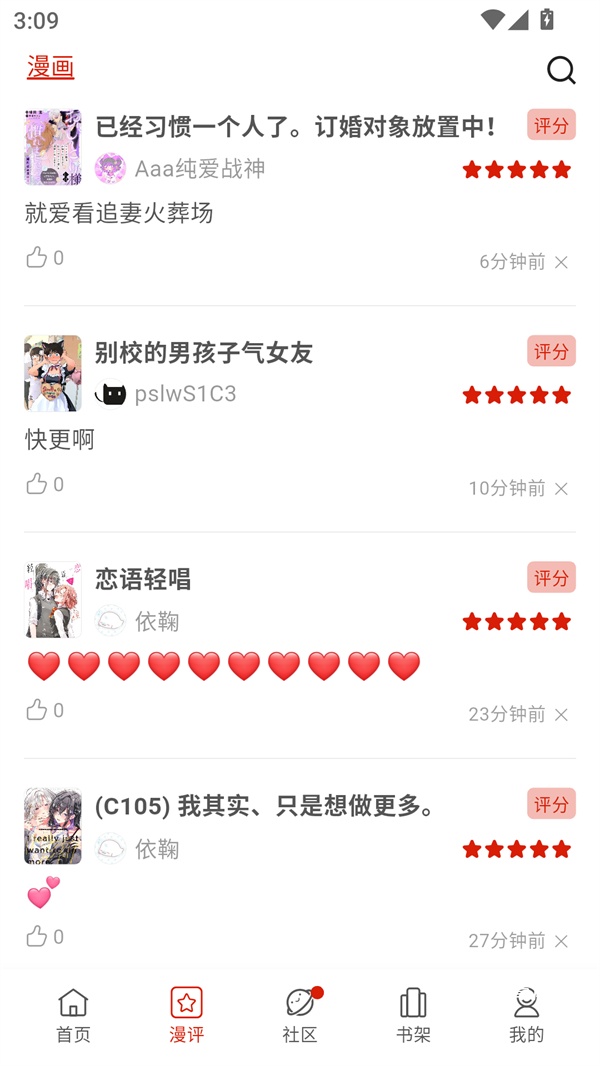600x1066 pixels.
Task: Open the search magnifier icon
Action: (x=561, y=69)
